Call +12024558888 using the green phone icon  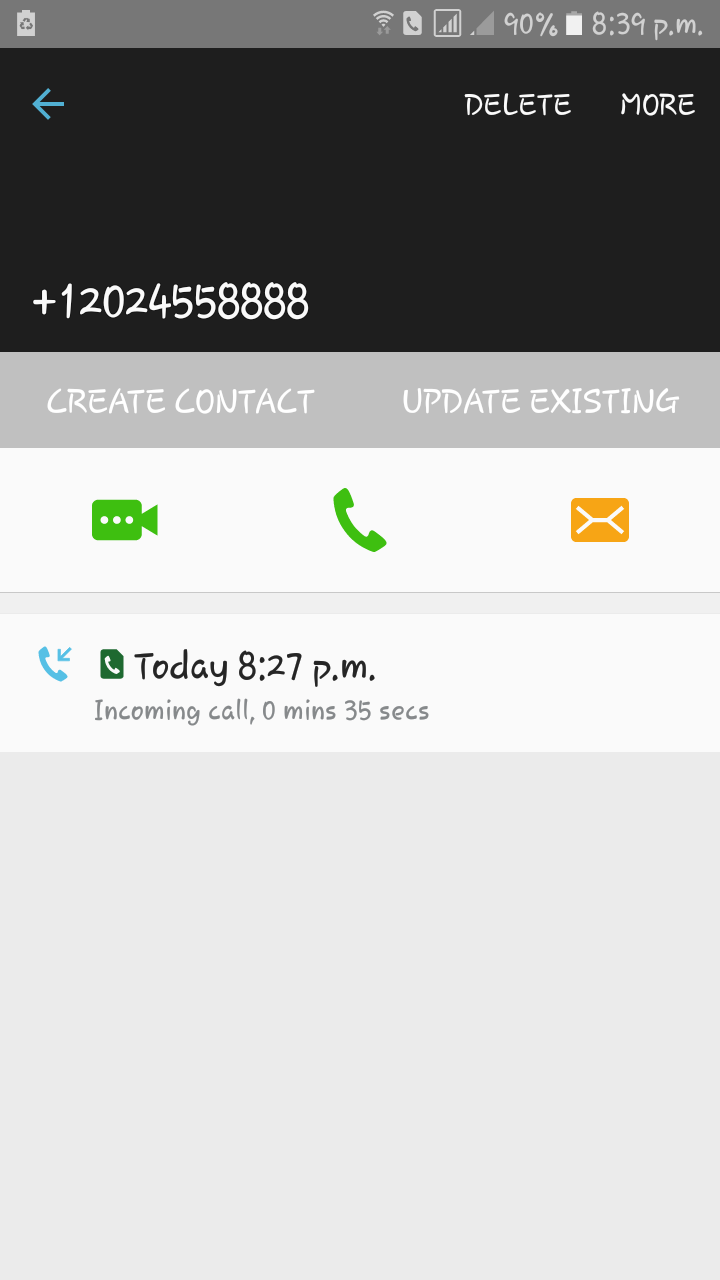point(359,519)
